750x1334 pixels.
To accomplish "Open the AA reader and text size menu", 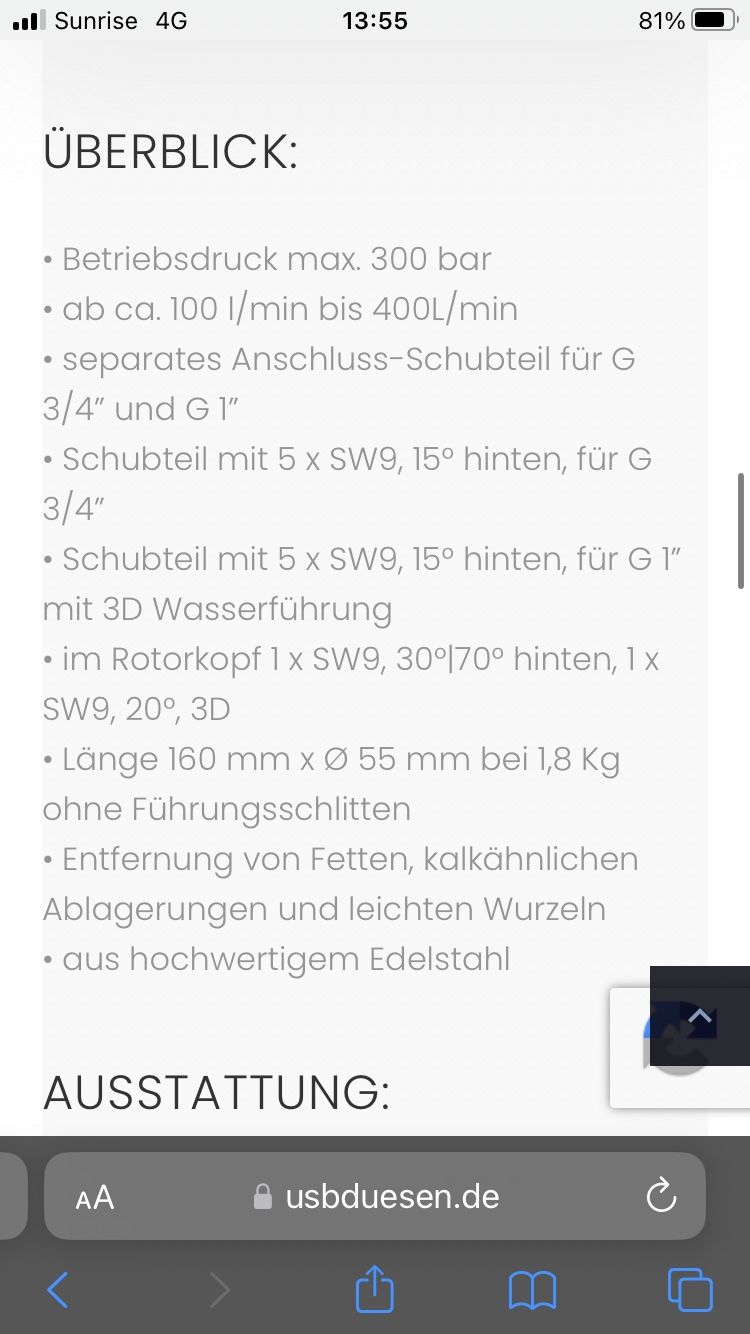I will 95,1197.
